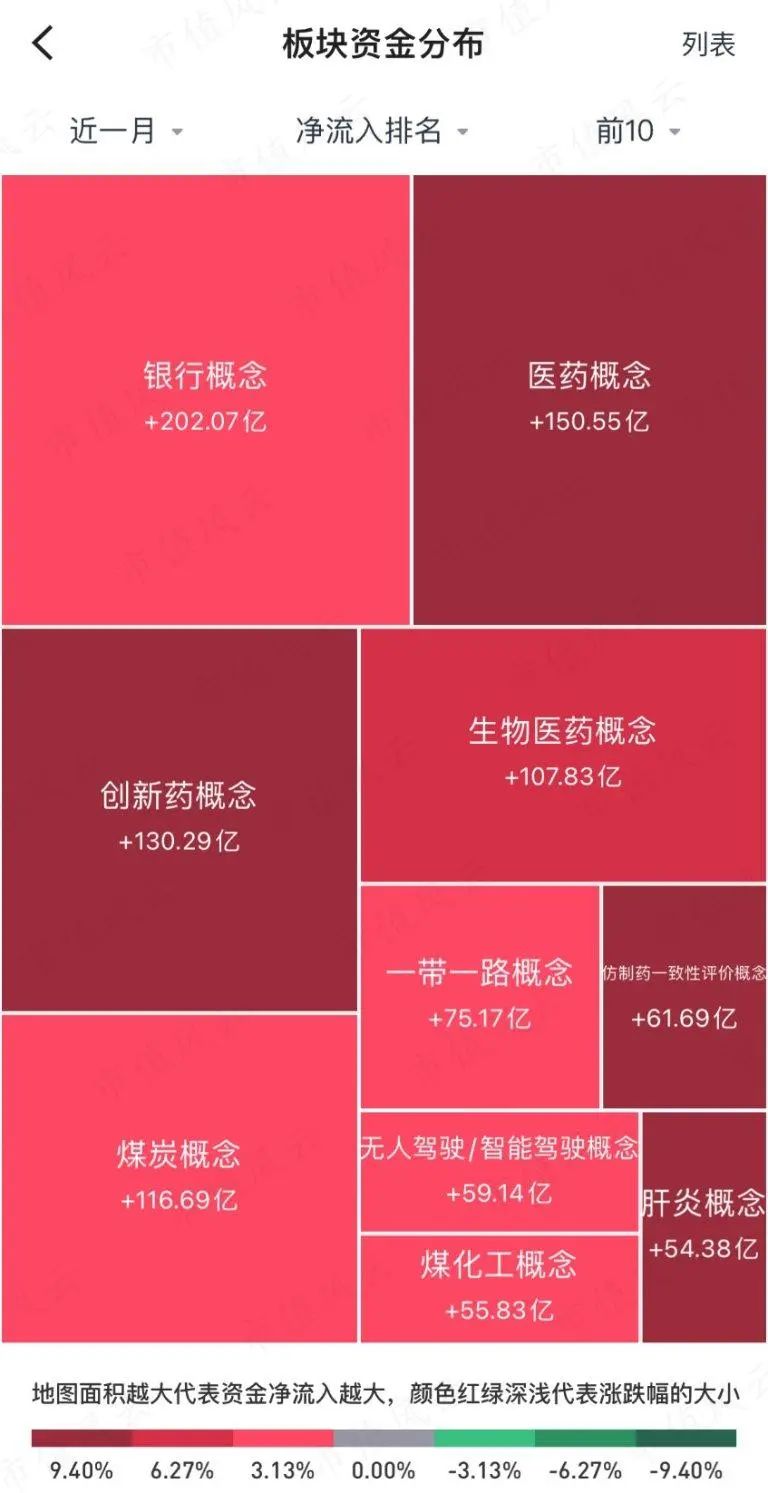Viewport: 768px width, 1493px height.
Task: Switch to 列表 list view
Action: point(708,44)
